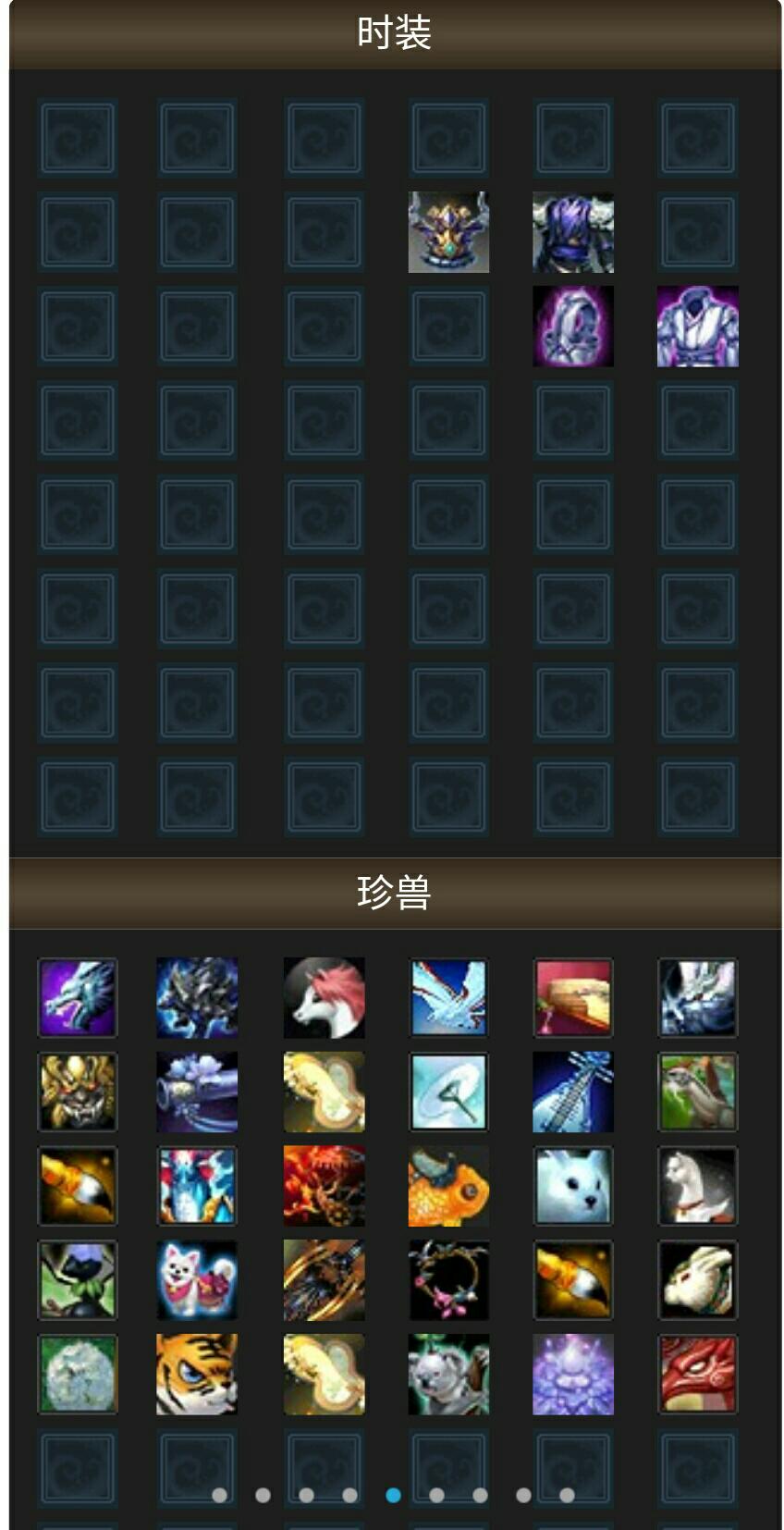This screenshot has width=784, height=1530.
Task: Open the flower wreath pet icon
Action: click(x=448, y=1281)
